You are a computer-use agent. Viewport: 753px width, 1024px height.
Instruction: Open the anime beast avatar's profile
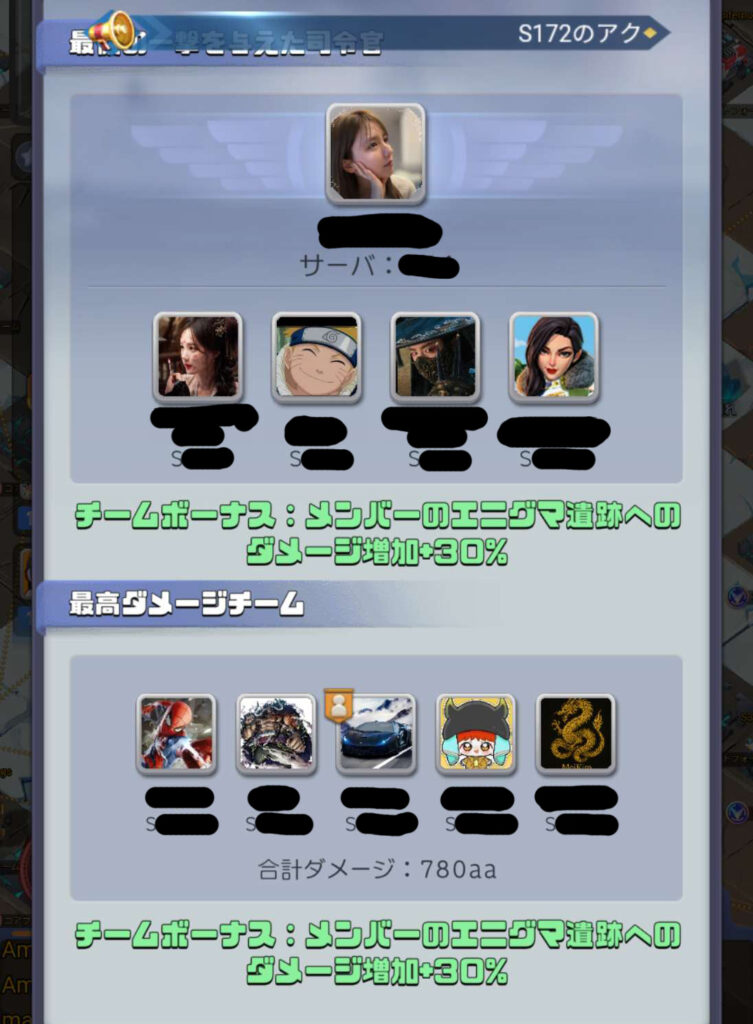(x=276, y=734)
